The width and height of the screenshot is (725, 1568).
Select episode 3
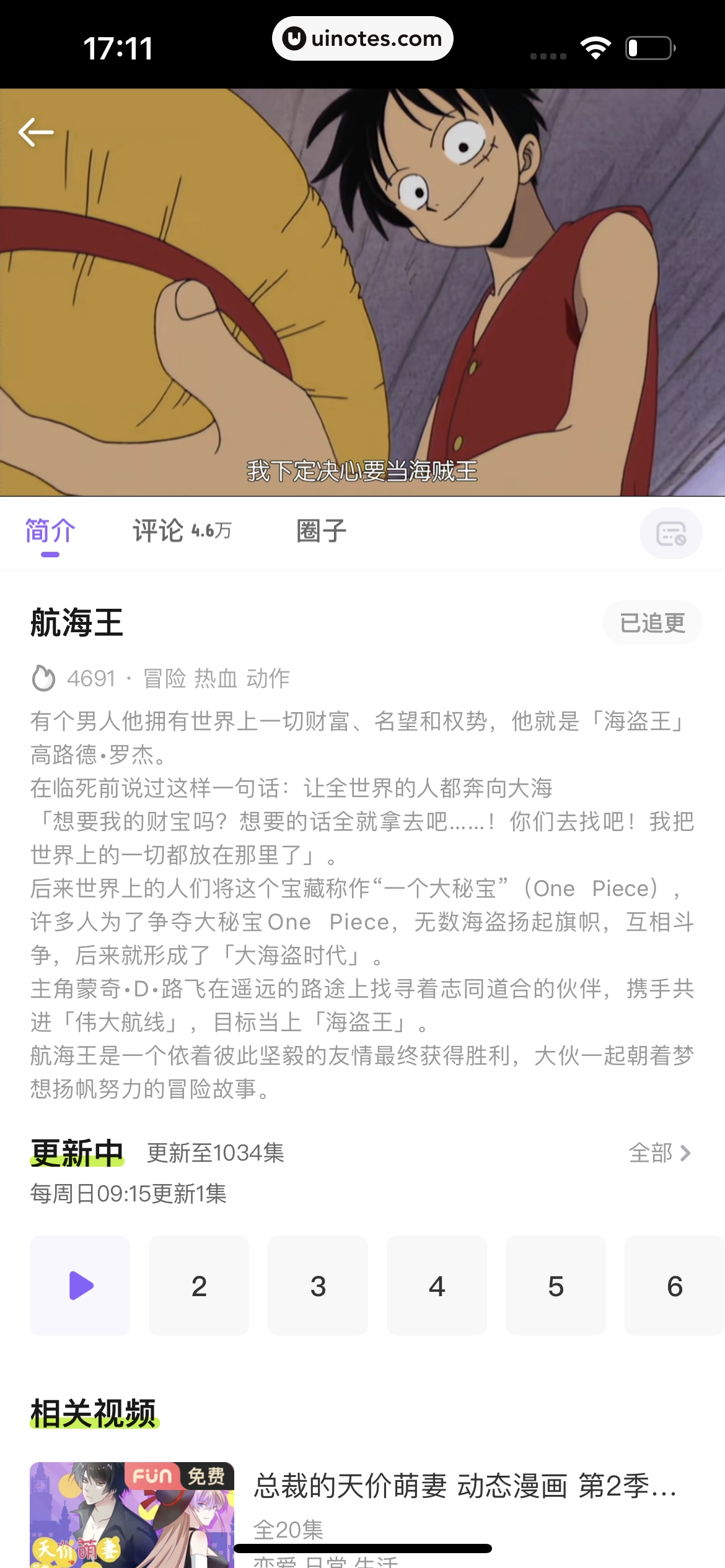point(318,1286)
